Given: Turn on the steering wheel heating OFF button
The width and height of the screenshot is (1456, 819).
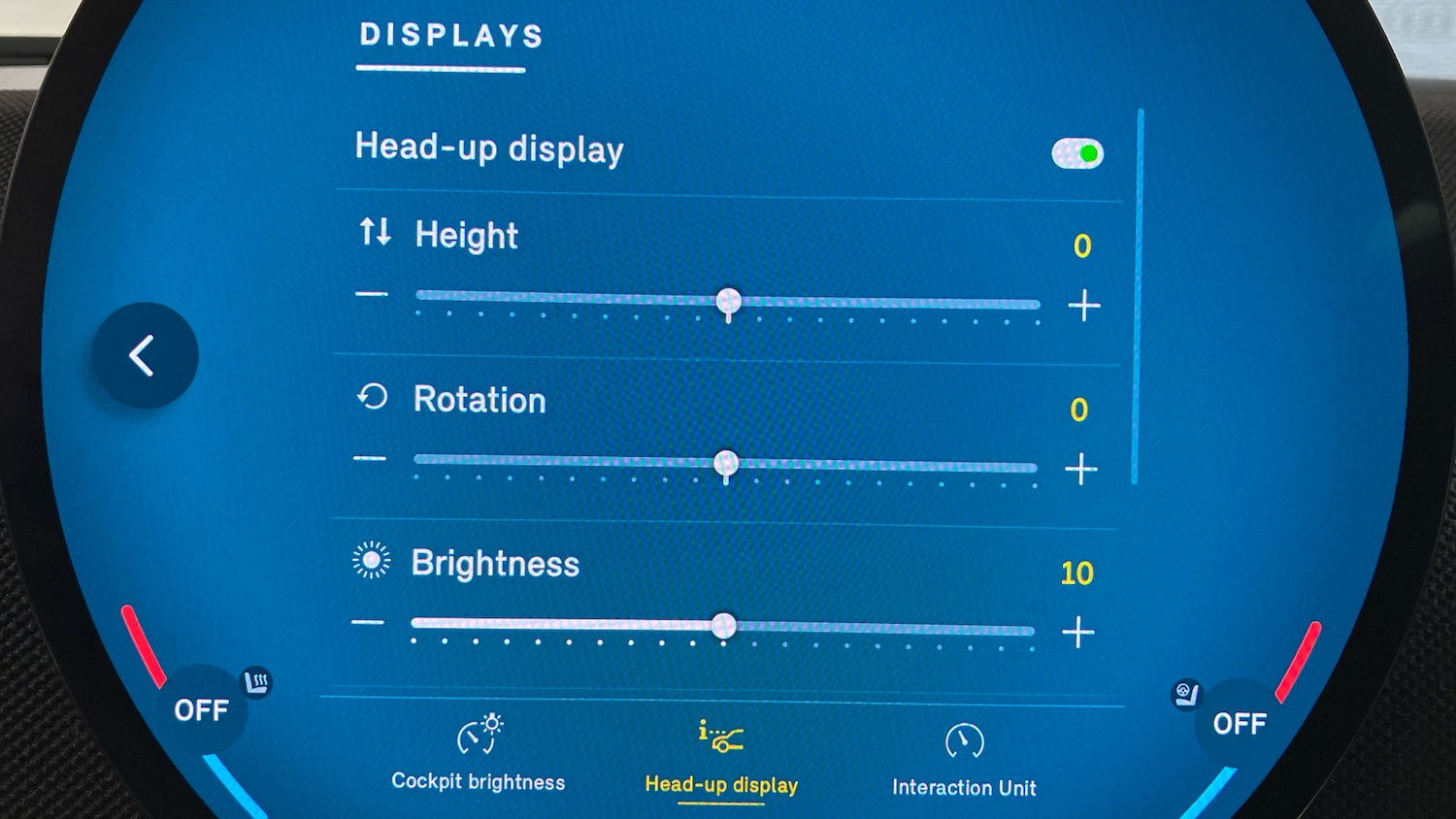Looking at the screenshot, I should [x=1239, y=723].
